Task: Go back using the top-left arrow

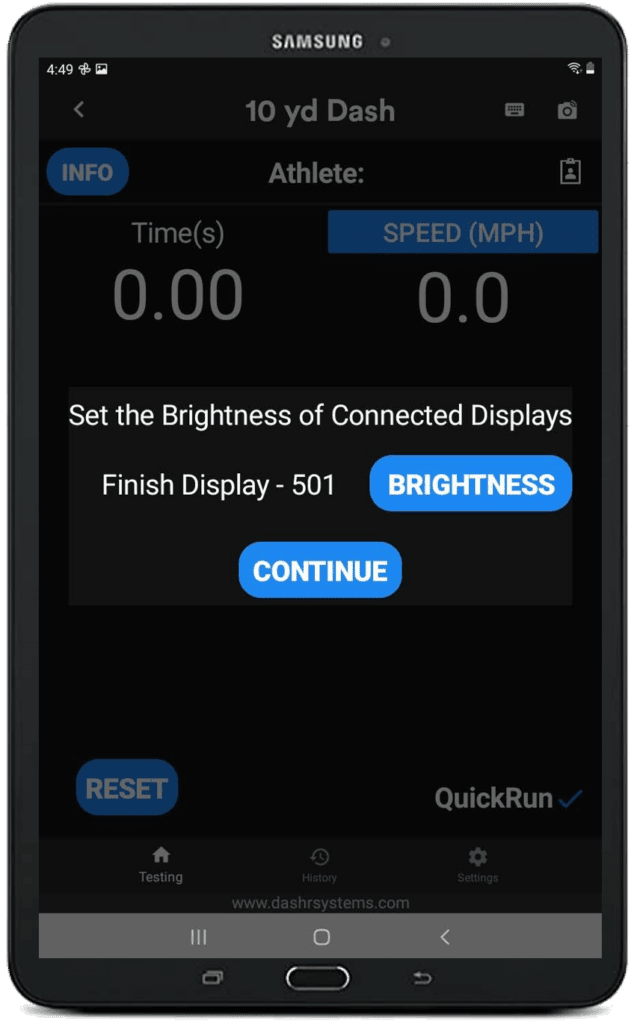Action: 79,109
